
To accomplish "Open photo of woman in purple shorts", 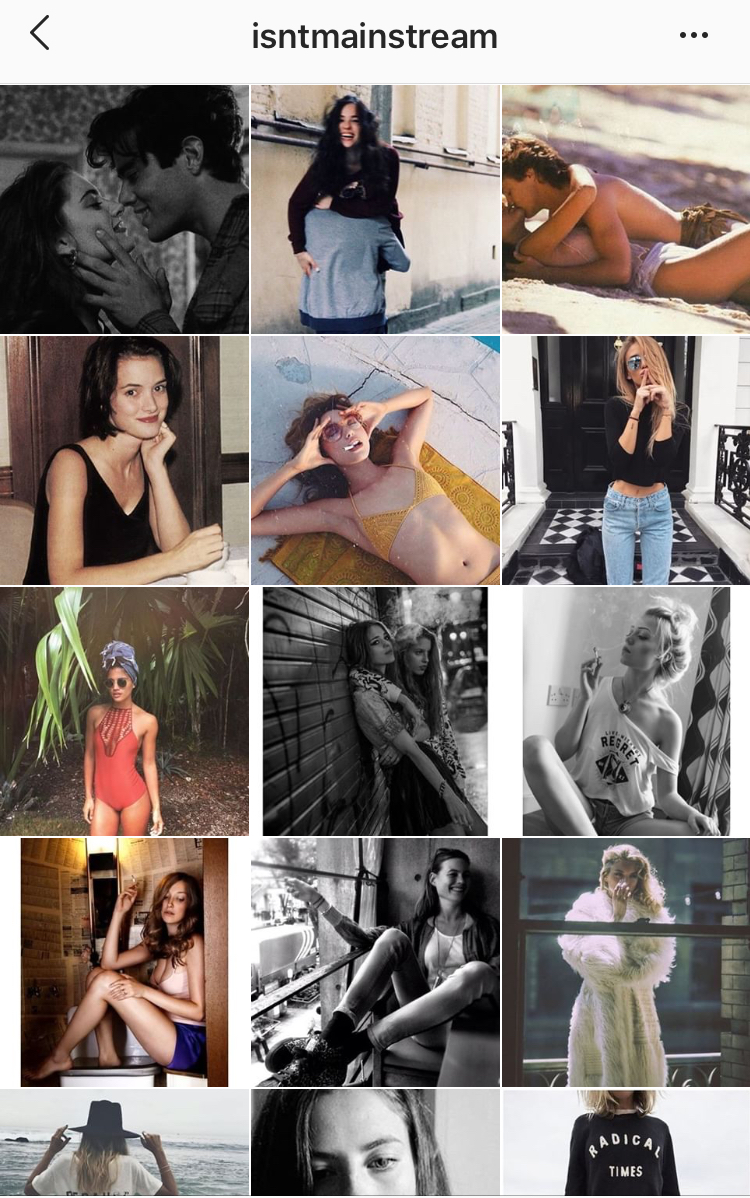I will click(124, 962).
